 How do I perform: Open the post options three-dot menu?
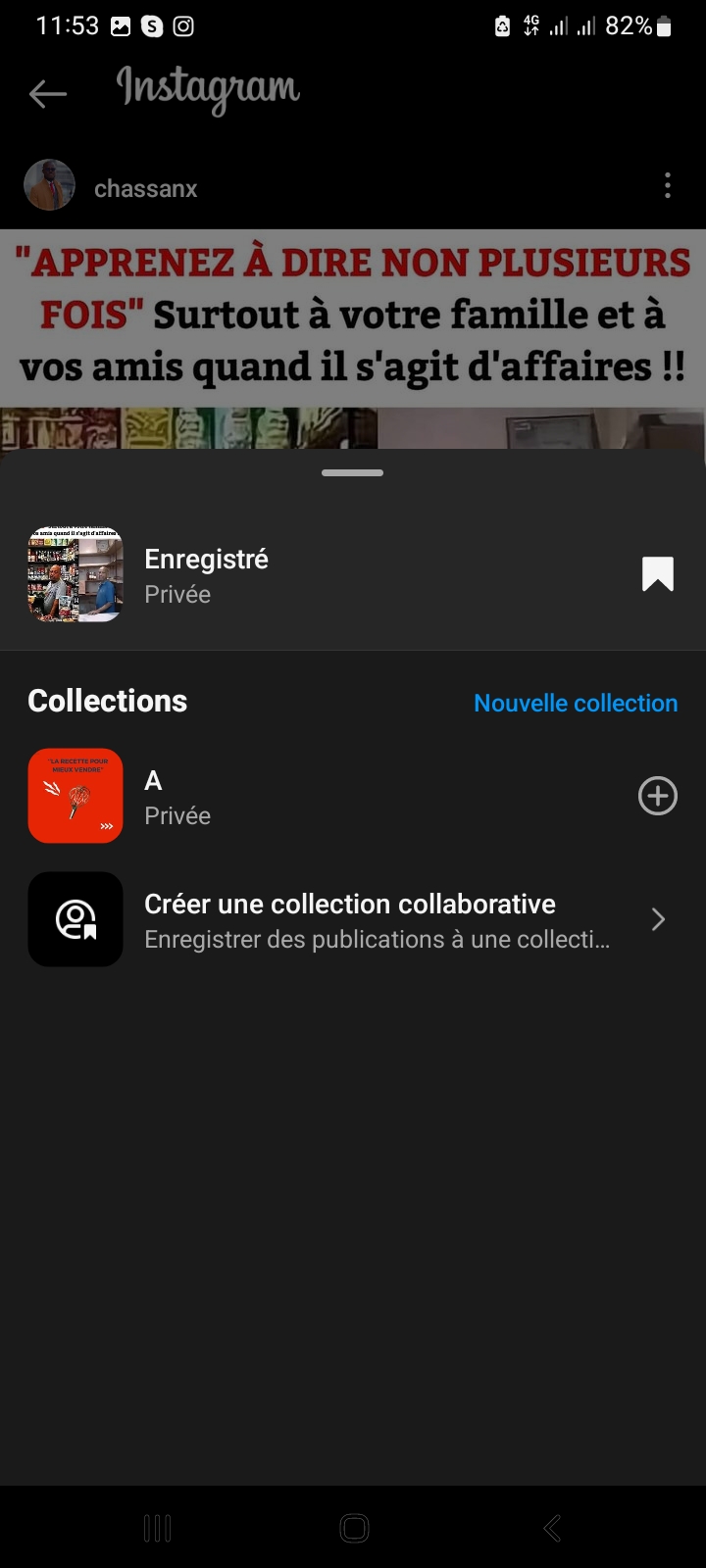(668, 186)
